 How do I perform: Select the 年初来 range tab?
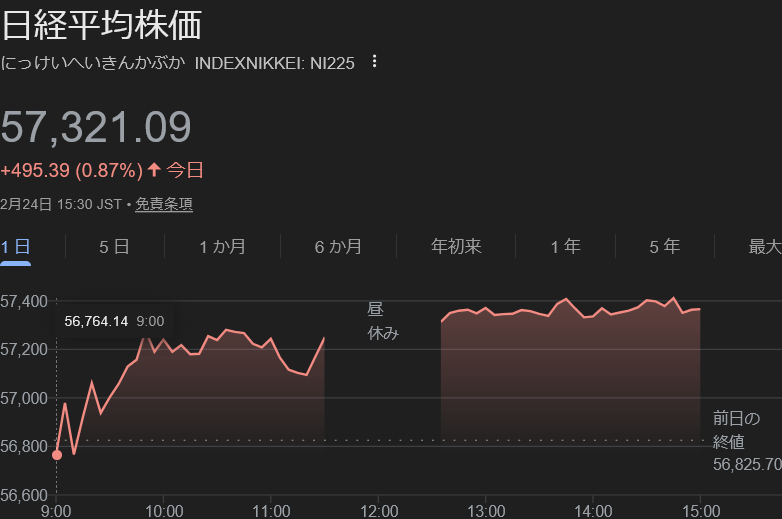[x=456, y=247]
